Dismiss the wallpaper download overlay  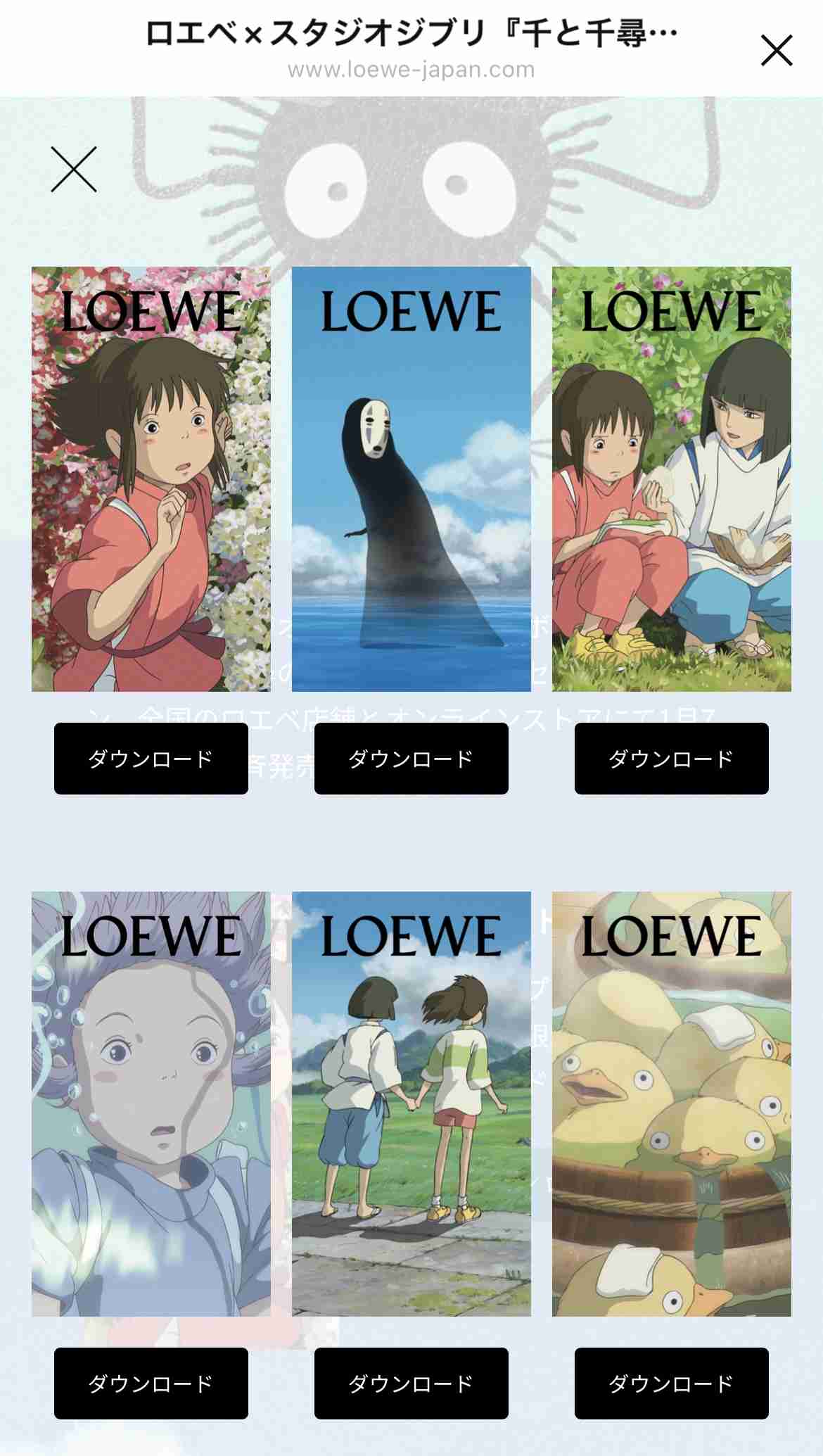(74, 170)
